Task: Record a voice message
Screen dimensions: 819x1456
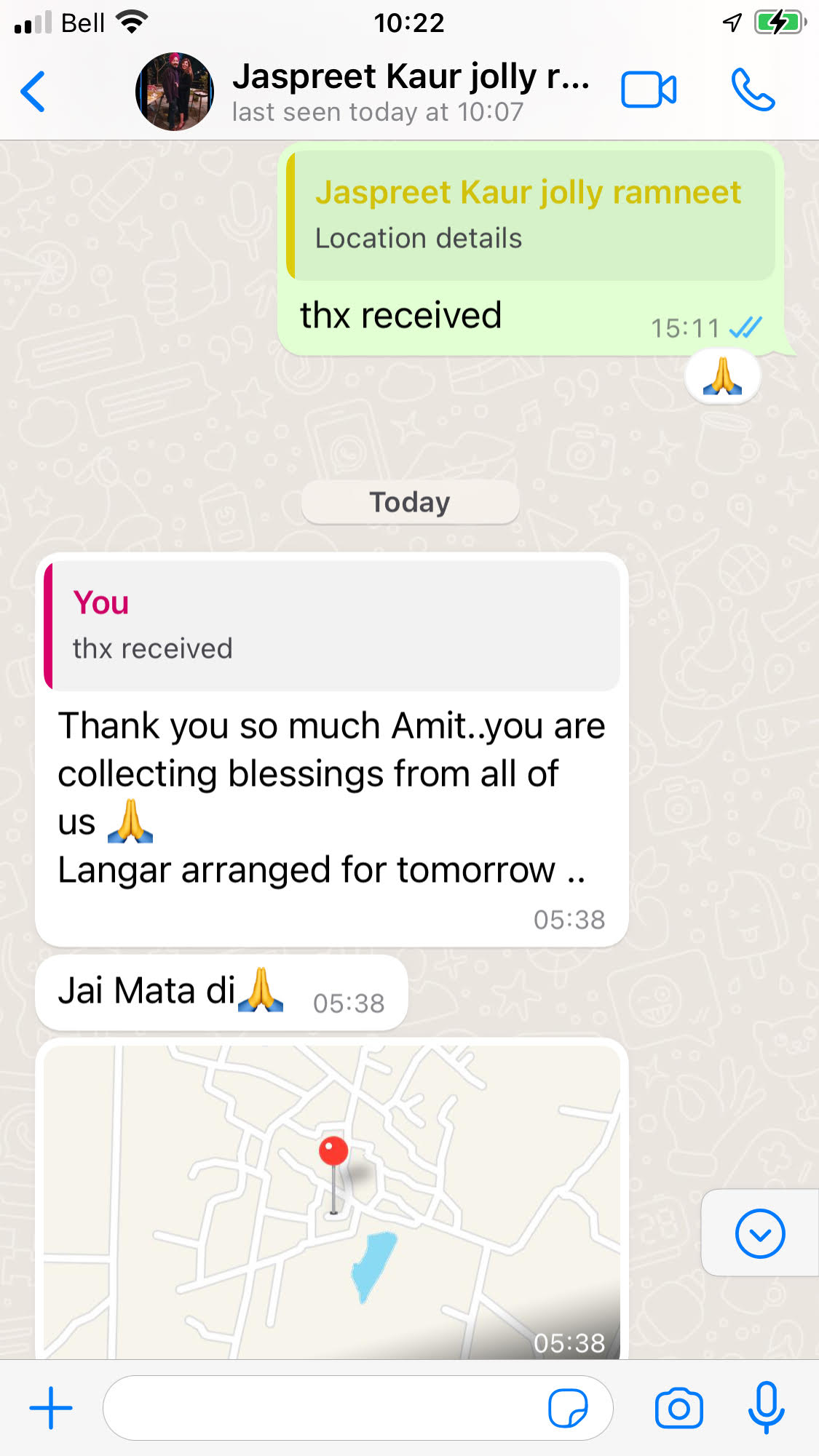Action: [766, 1408]
